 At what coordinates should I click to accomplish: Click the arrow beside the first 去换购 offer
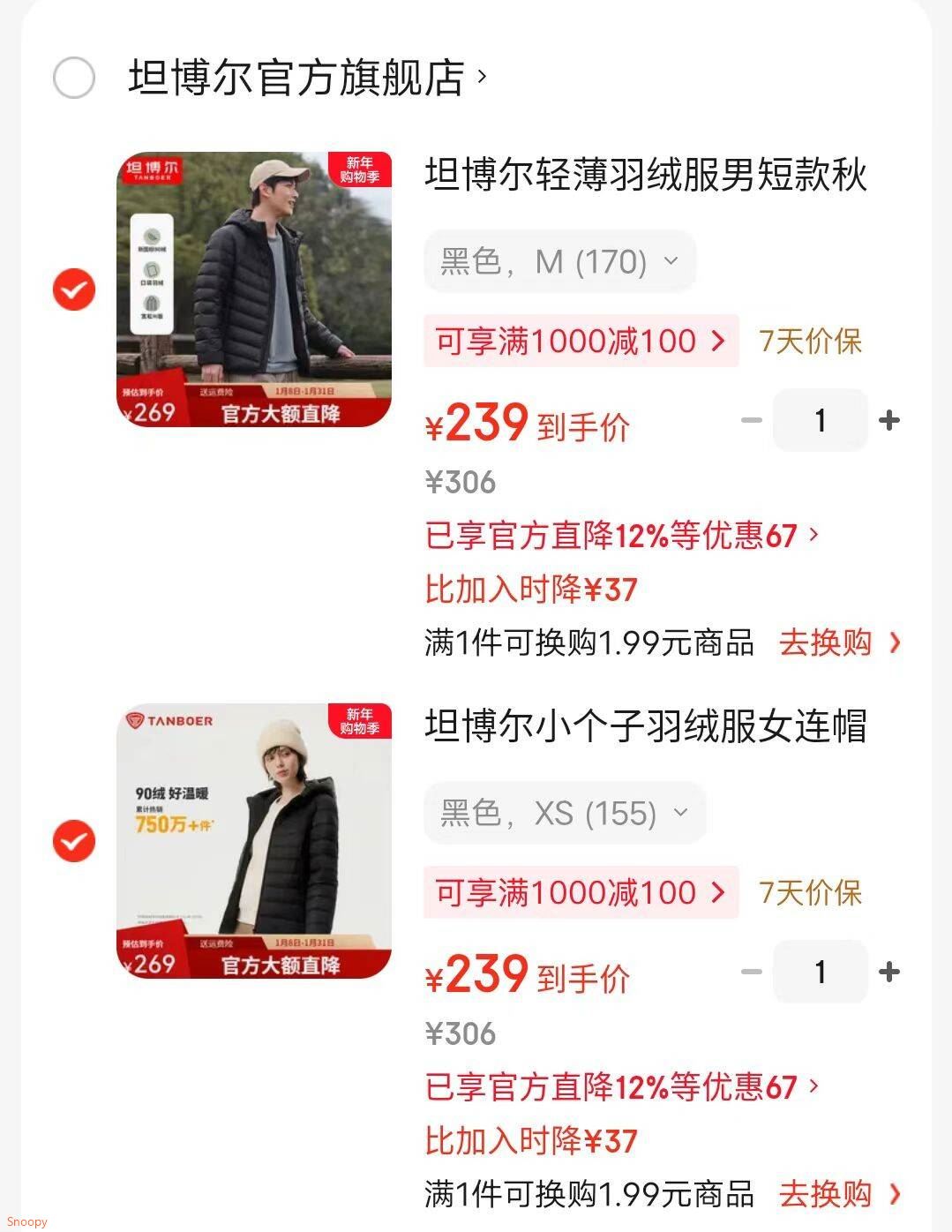click(896, 643)
